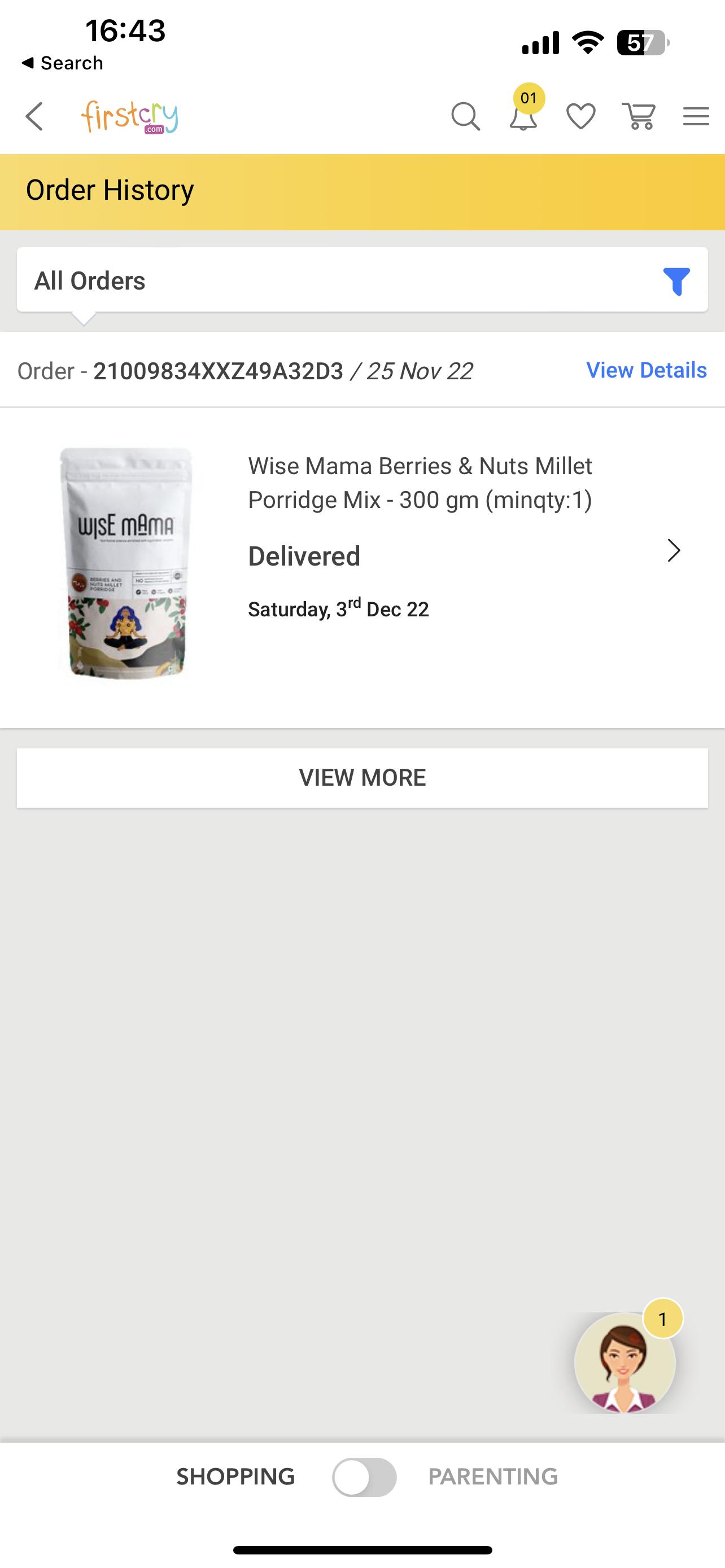Return to Search via the status bar link
Viewport: 725px width, 1568px height.
pyautogui.click(x=62, y=63)
